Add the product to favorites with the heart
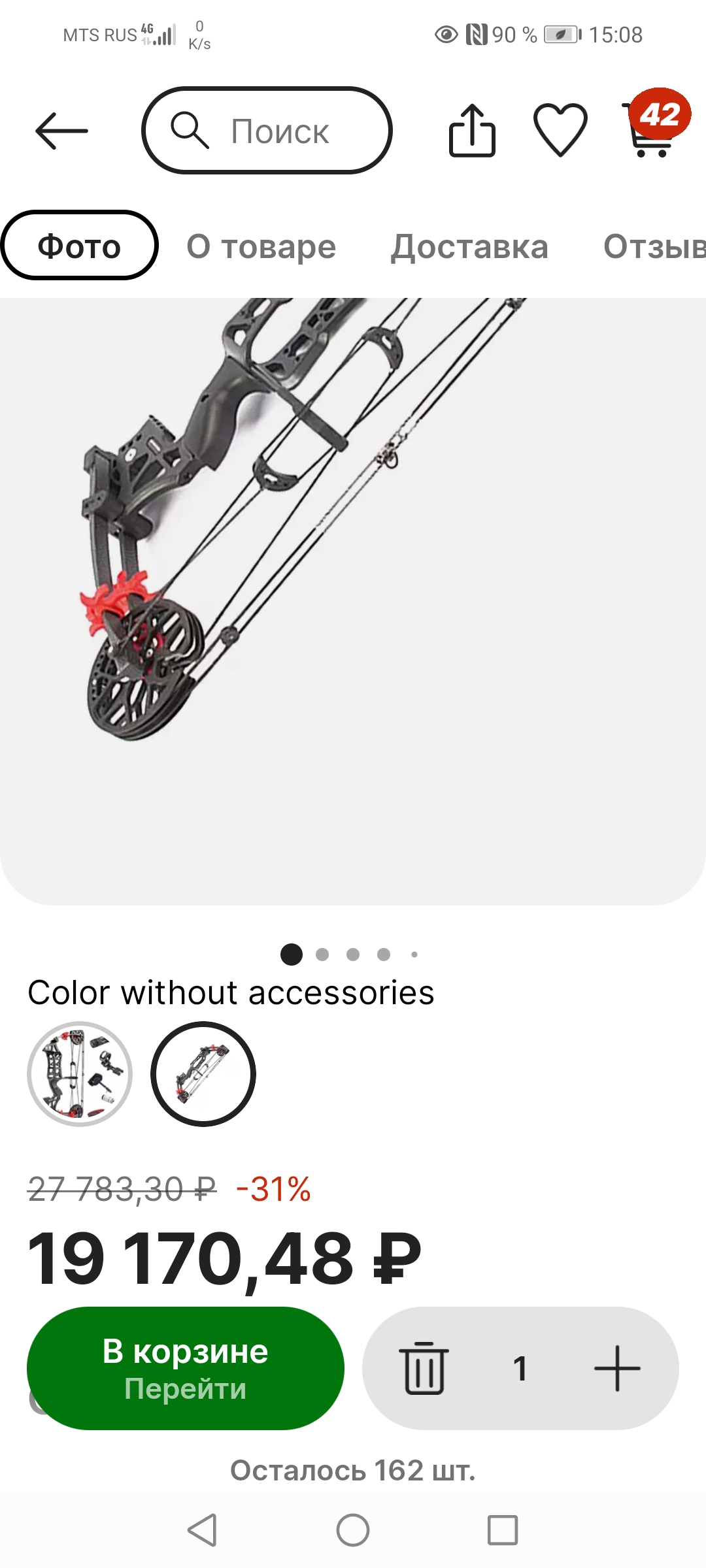 click(560, 131)
